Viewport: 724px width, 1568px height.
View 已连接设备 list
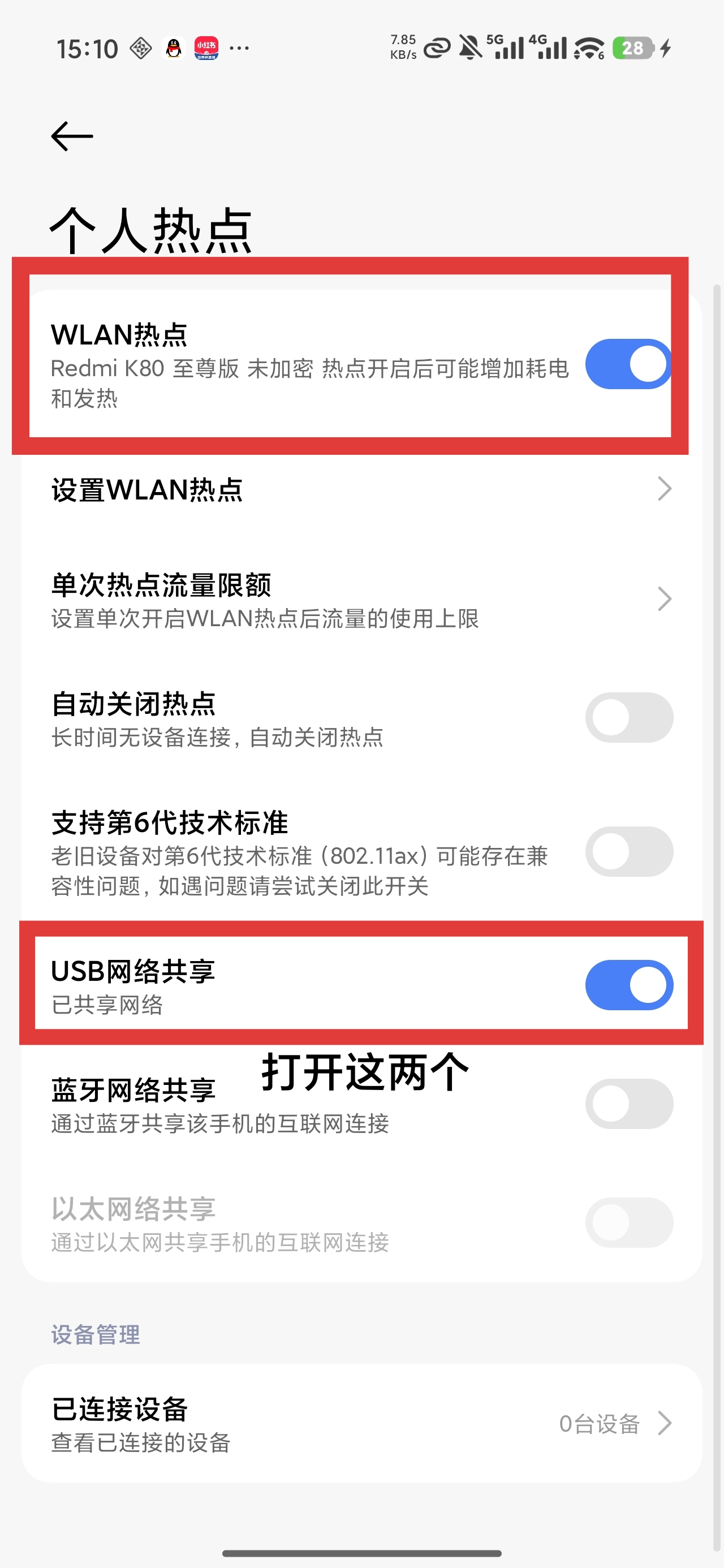point(361,1424)
